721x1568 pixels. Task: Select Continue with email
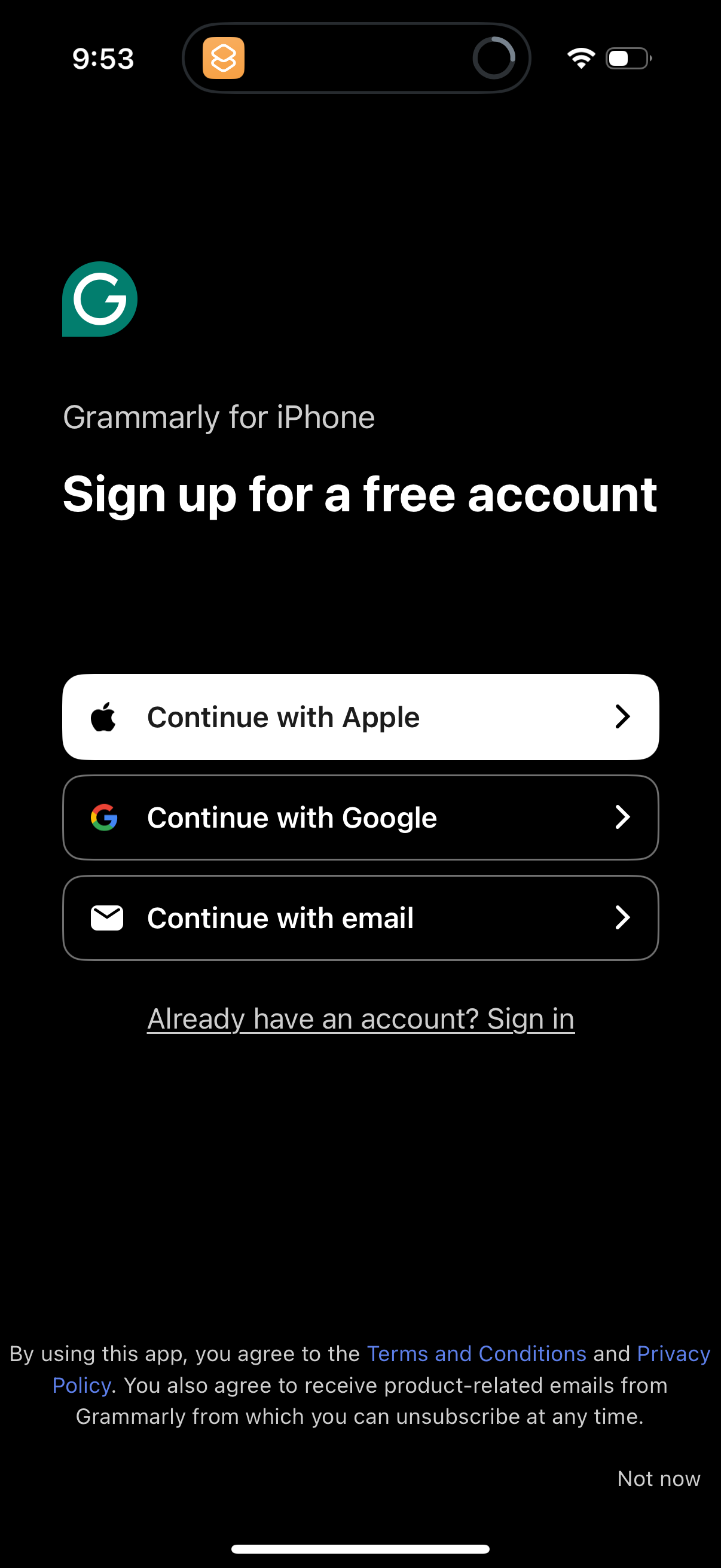(360, 917)
